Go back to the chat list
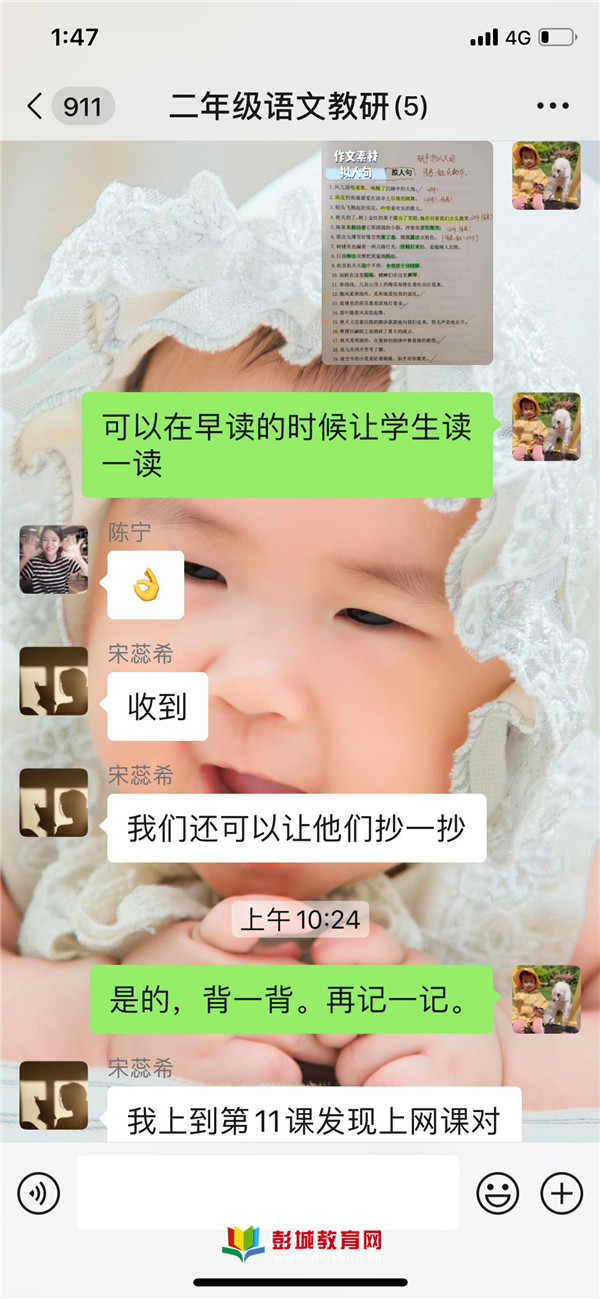 tap(36, 106)
